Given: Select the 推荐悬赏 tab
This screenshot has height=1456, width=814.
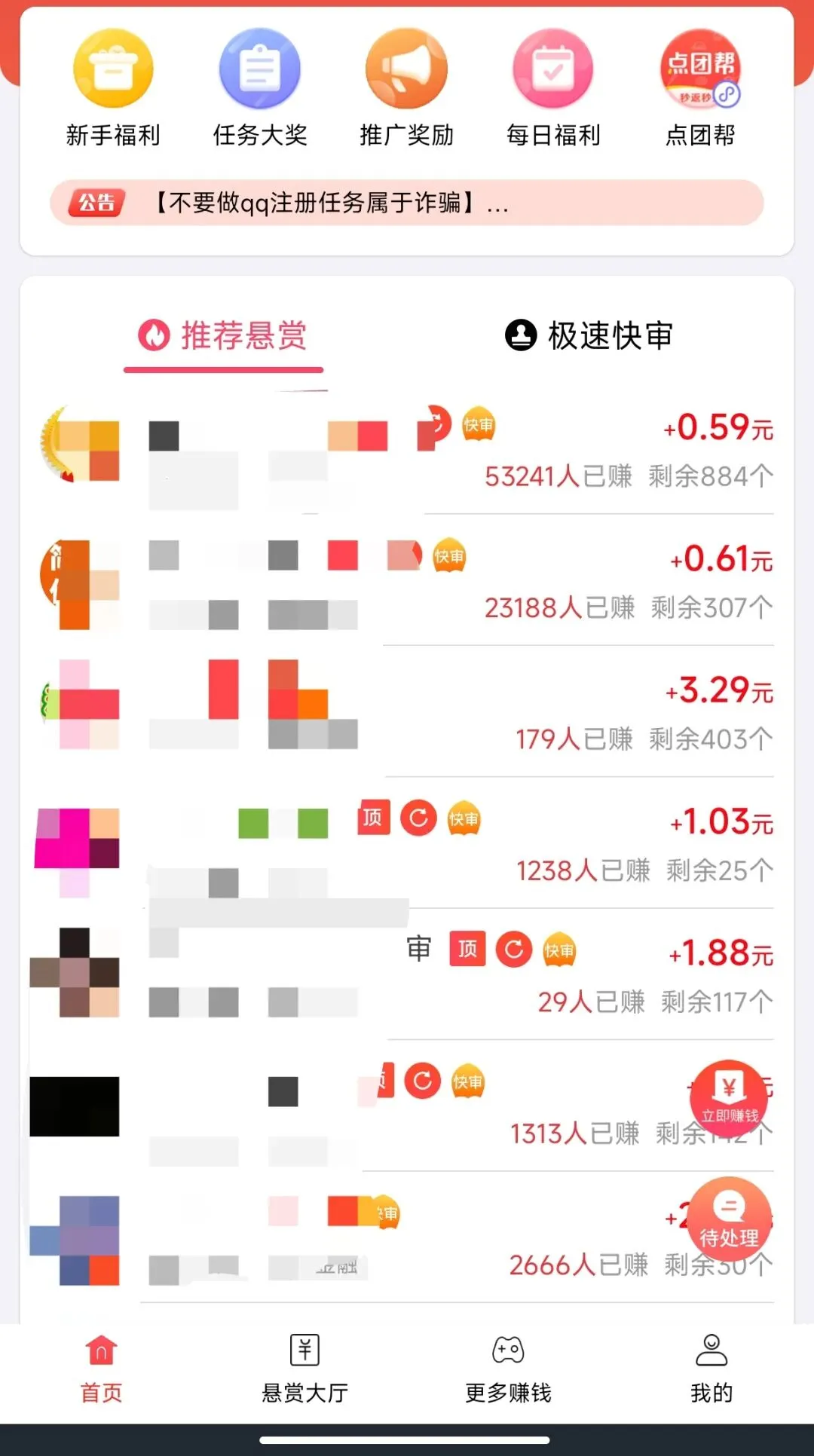Looking at the screenshot, I should click(x=223, y=336).
